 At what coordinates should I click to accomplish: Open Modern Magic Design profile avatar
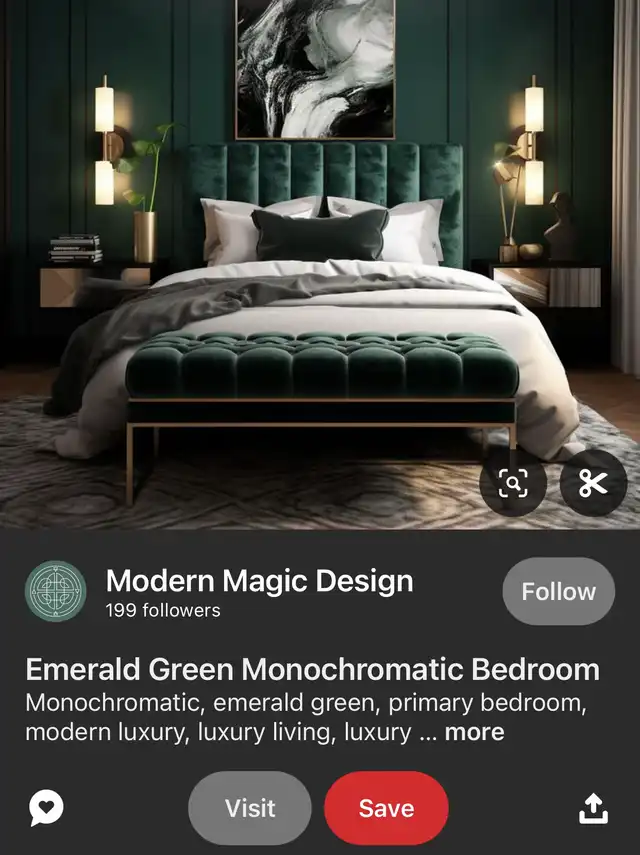pos(55,591)
